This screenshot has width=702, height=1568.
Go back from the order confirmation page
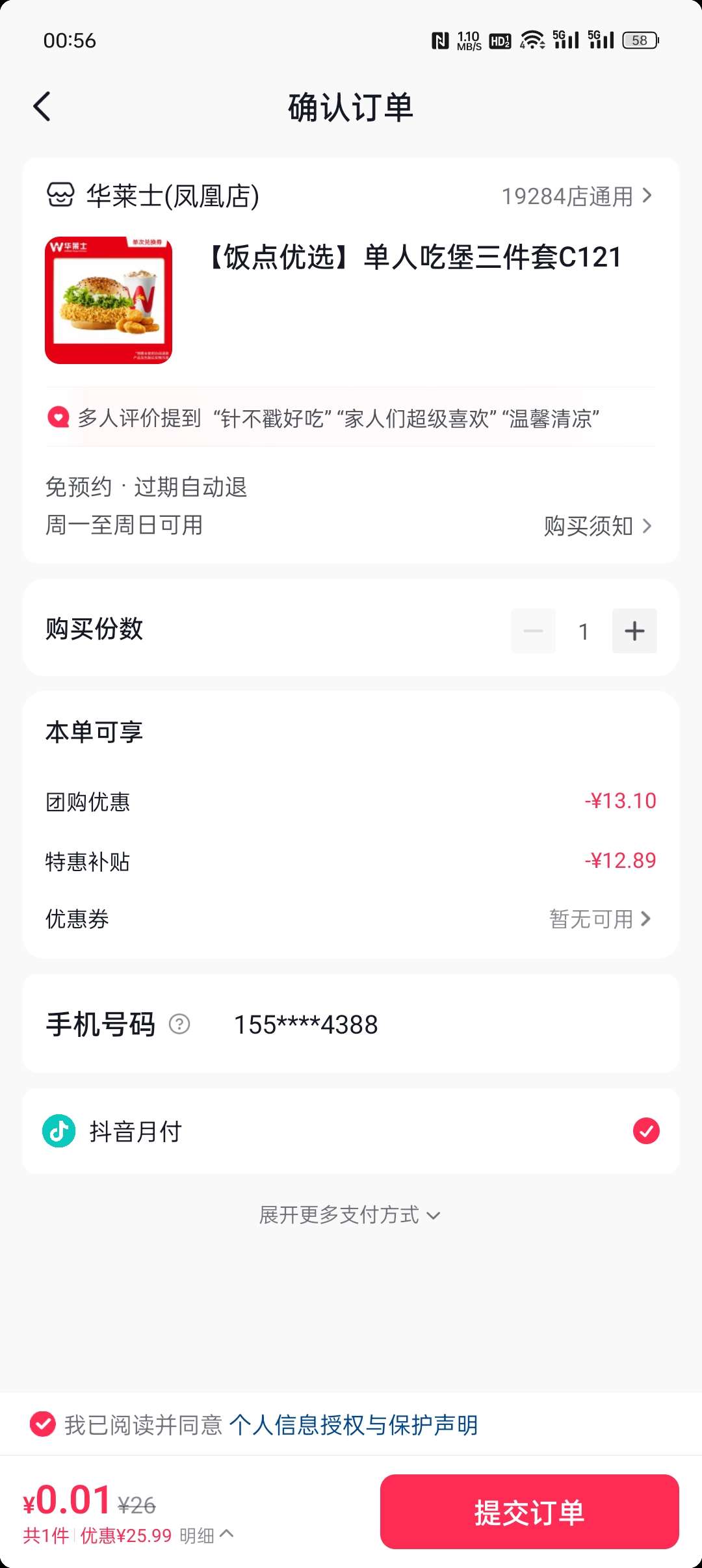point(42,107)
